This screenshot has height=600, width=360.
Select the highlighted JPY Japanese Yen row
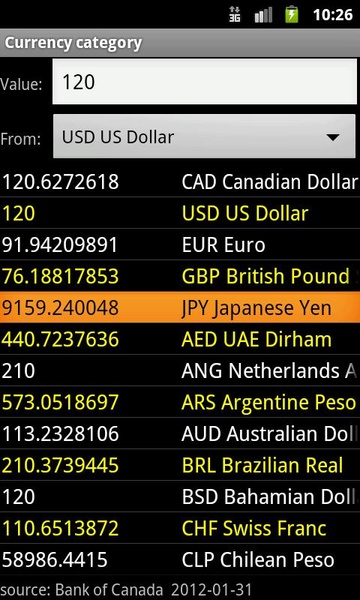coord(180,307)
